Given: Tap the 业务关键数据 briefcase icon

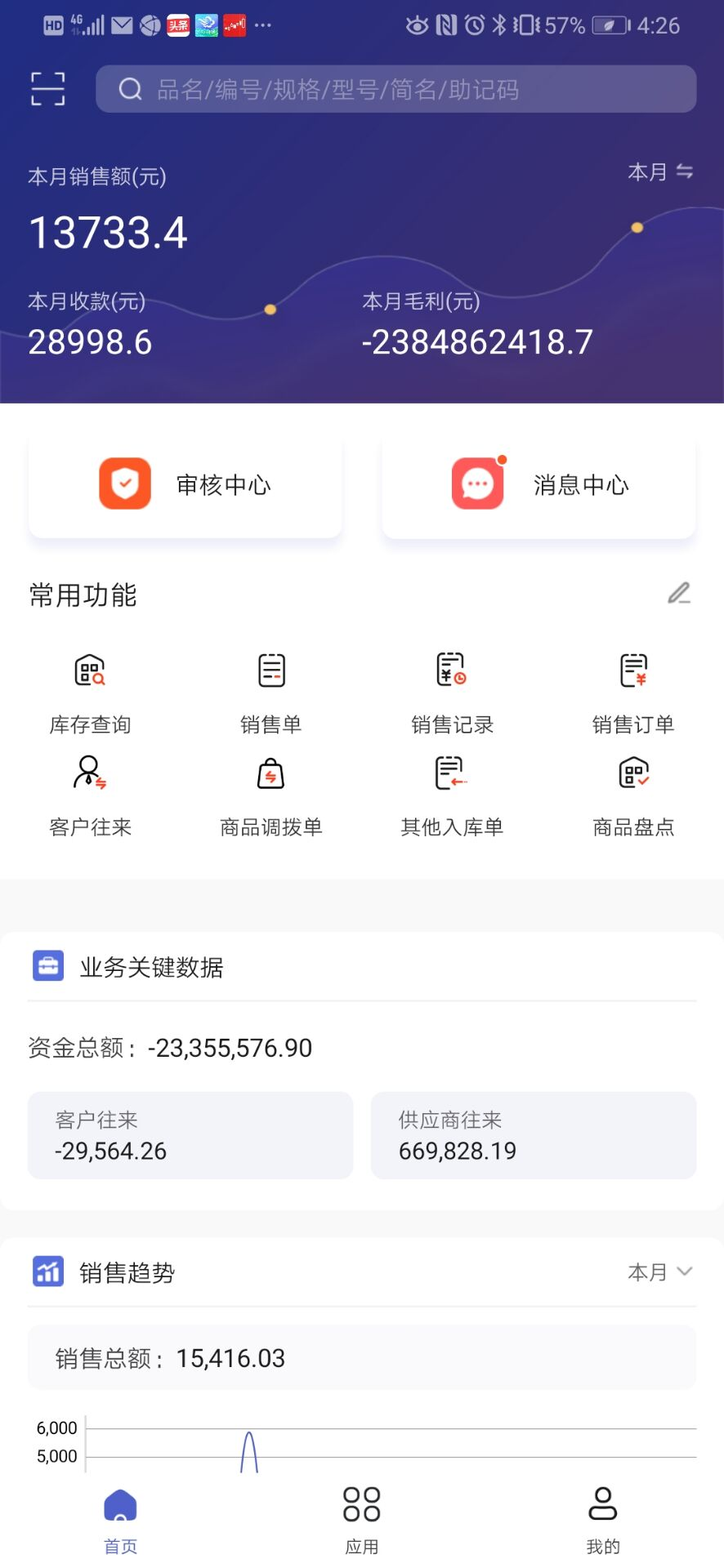Looking at the screenshot, I should 47,965.
